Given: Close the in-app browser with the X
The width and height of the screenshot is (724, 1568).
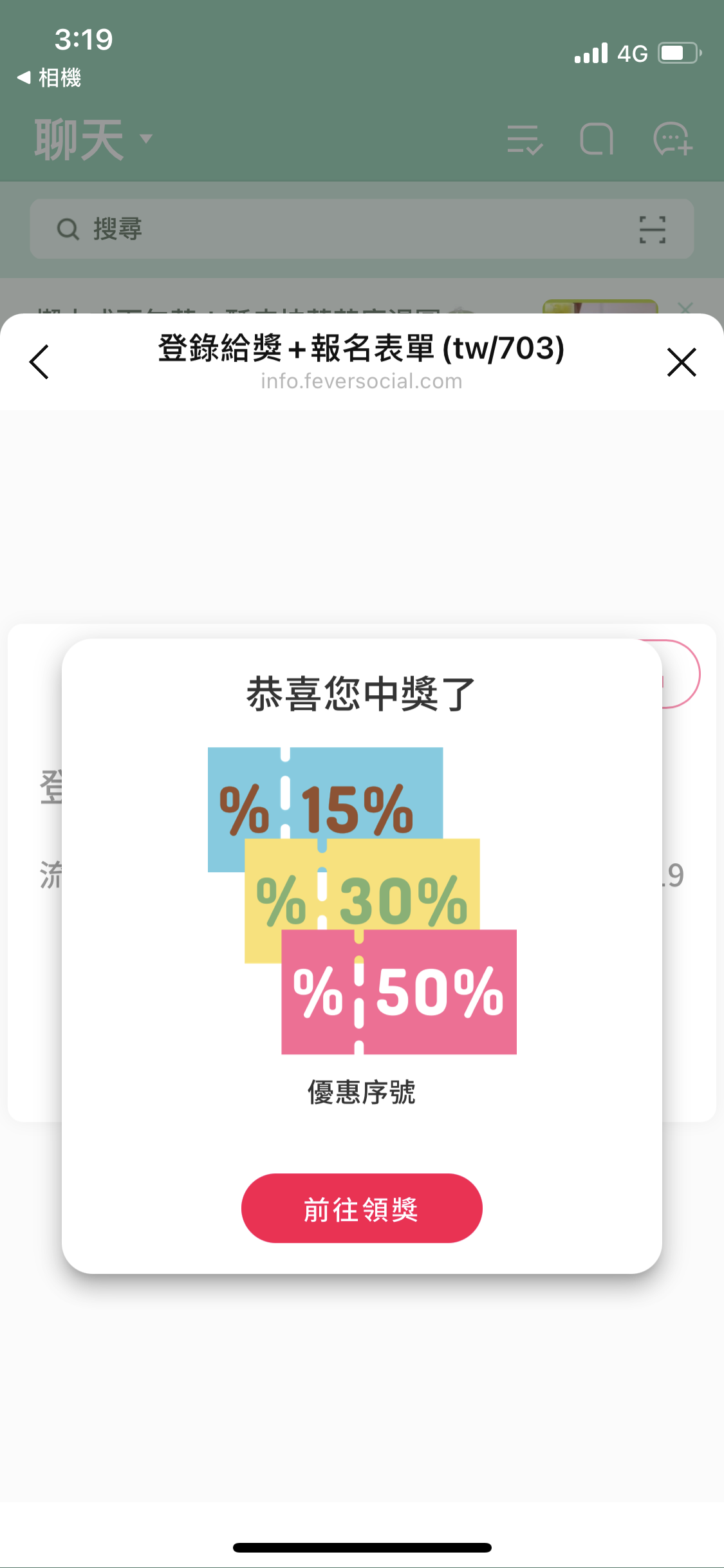Looking at the screenshot, I should [x=682, y=362].
